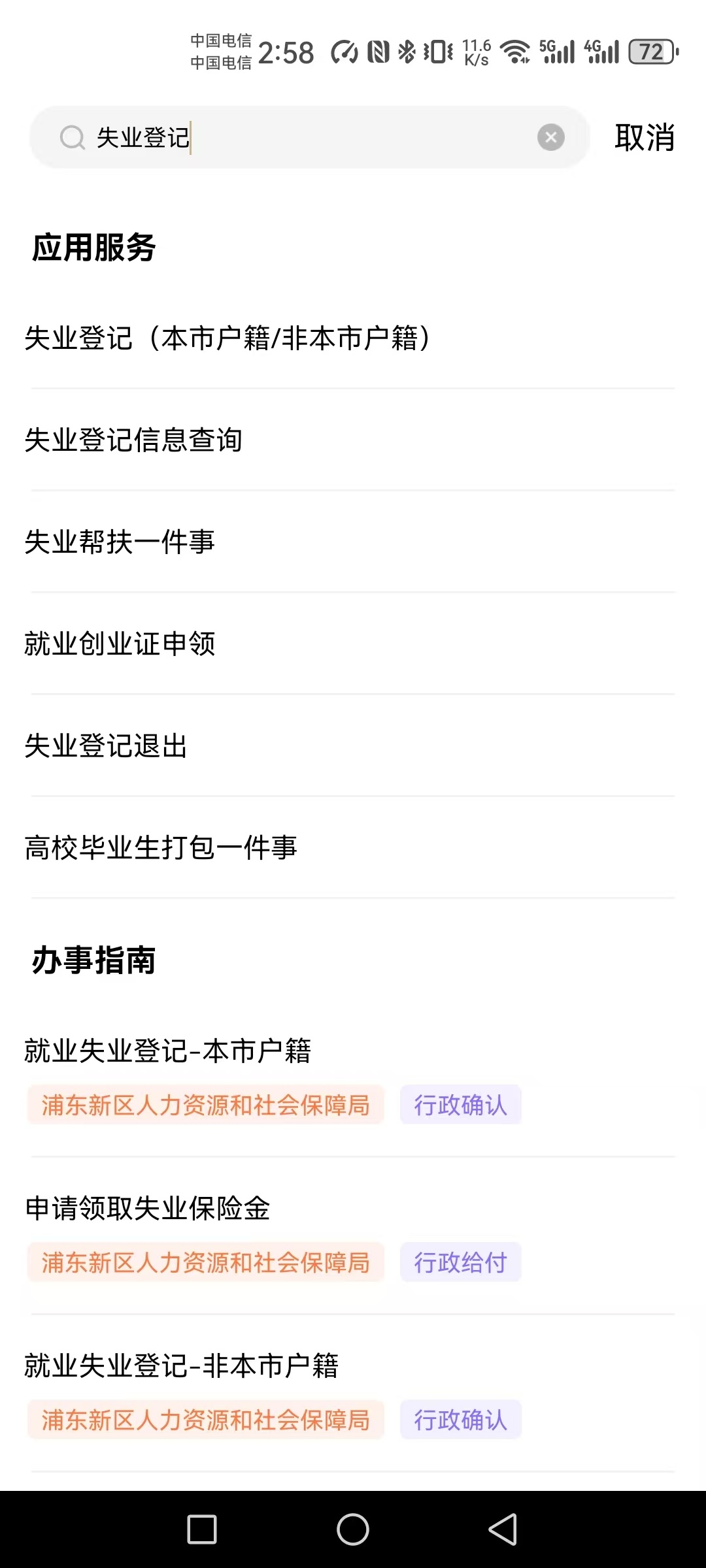706x1568 pixels.
Task: Open 就业创业证申领 service
Action: click(120, 644)
